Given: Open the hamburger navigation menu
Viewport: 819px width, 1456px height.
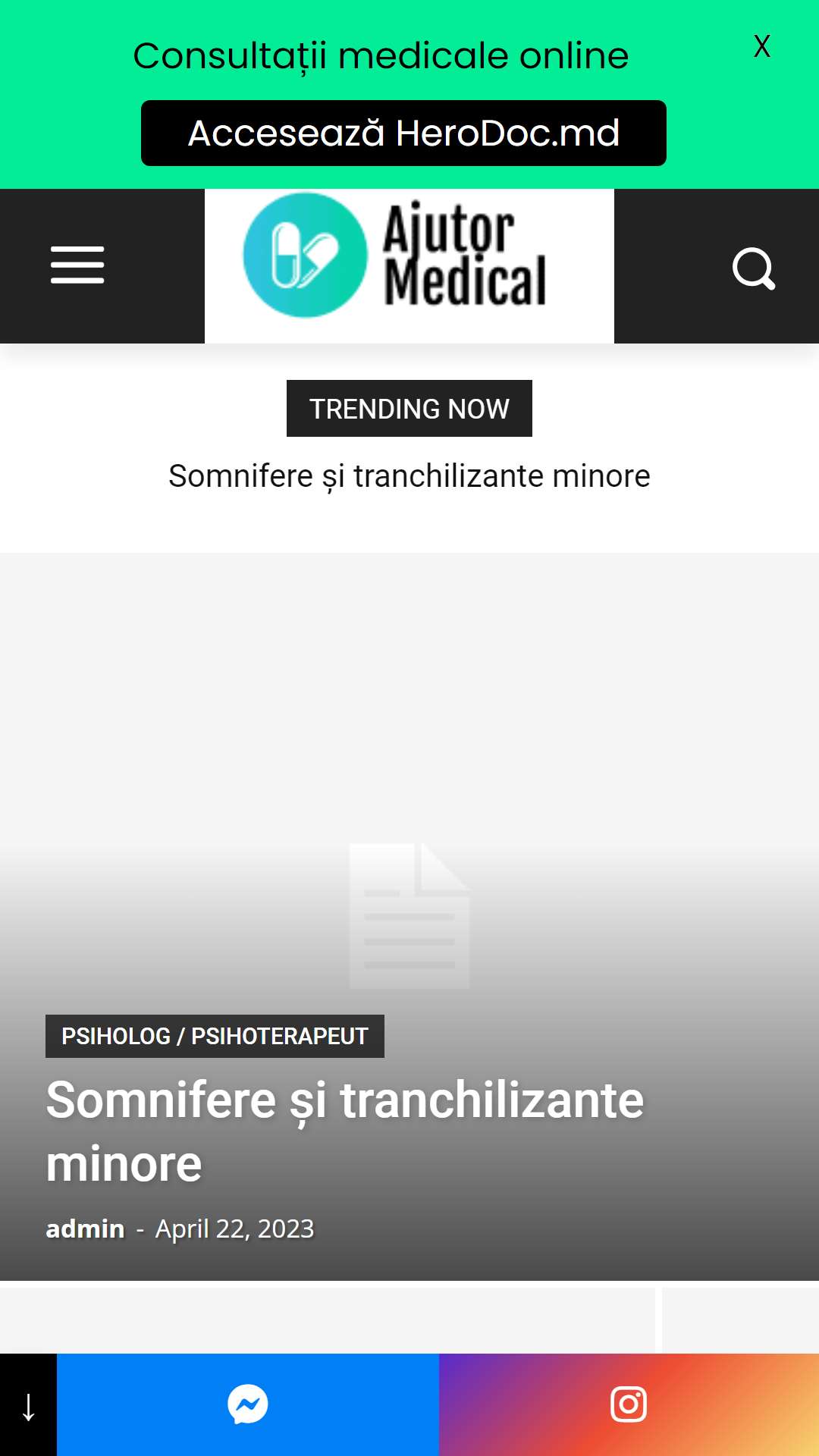Looking at the screenshot, I should click(77, 265).
